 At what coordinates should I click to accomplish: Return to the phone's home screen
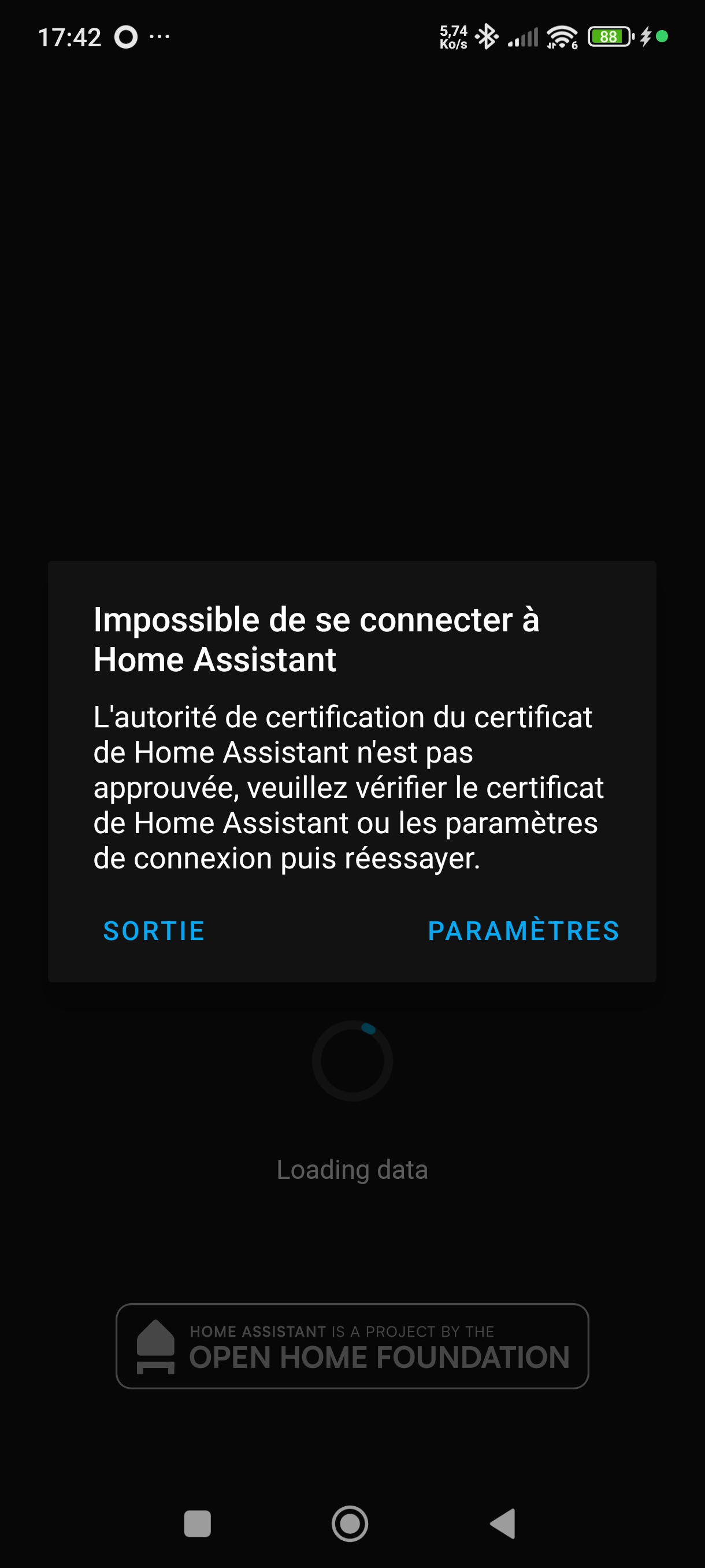tap(350, 1523)
